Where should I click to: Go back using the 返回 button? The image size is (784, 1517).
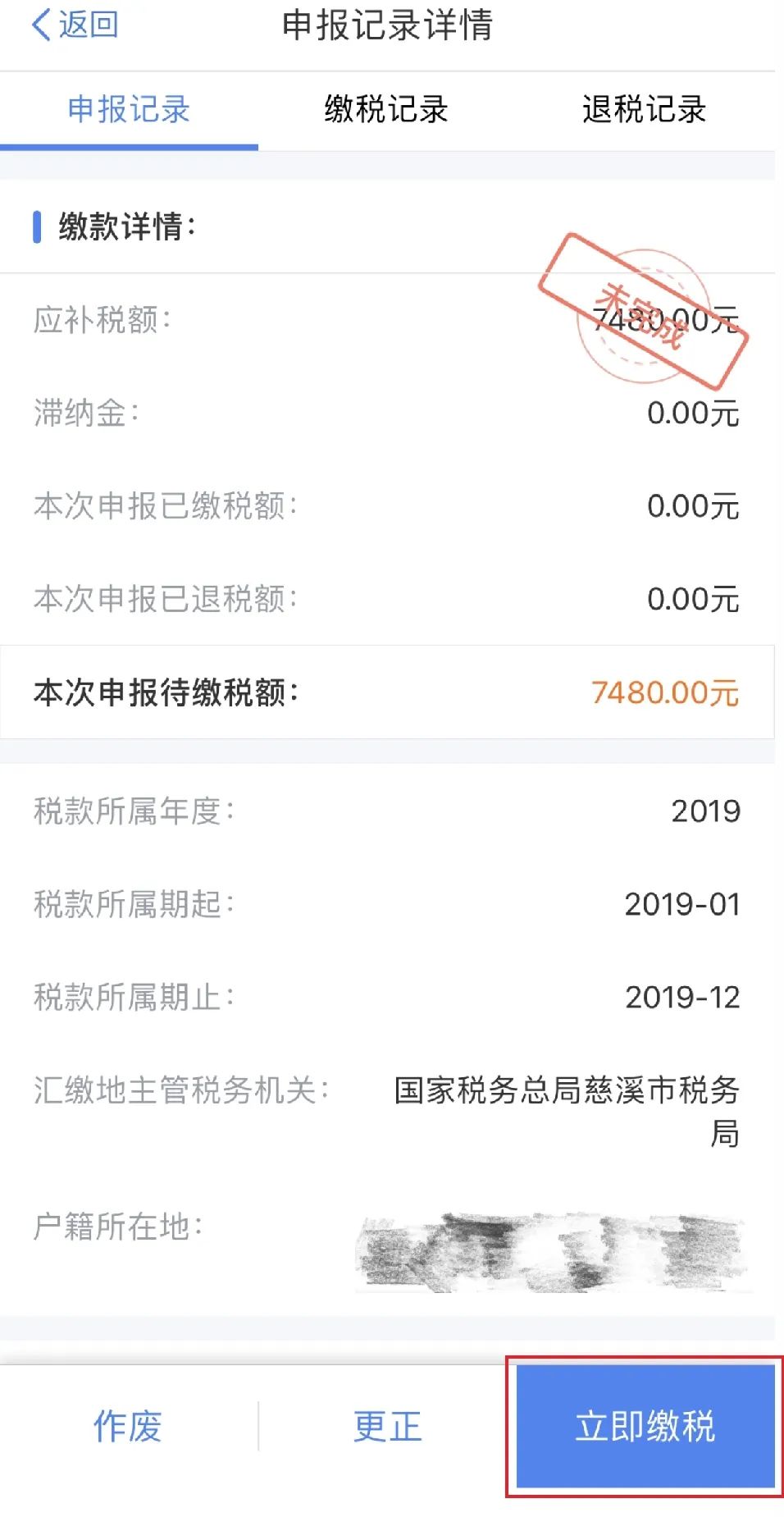[x=75, y=25]
